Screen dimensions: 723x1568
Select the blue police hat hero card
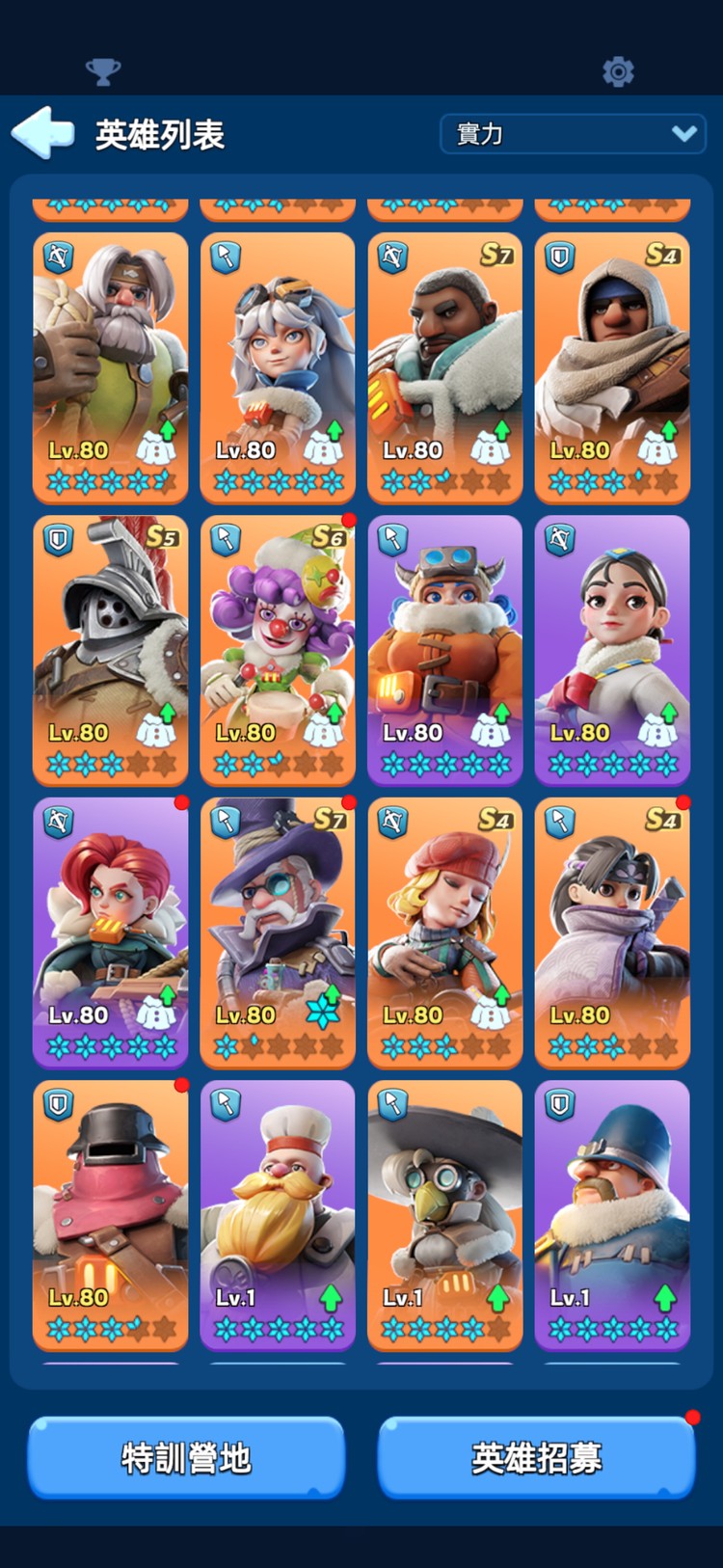pos(612,1211)
